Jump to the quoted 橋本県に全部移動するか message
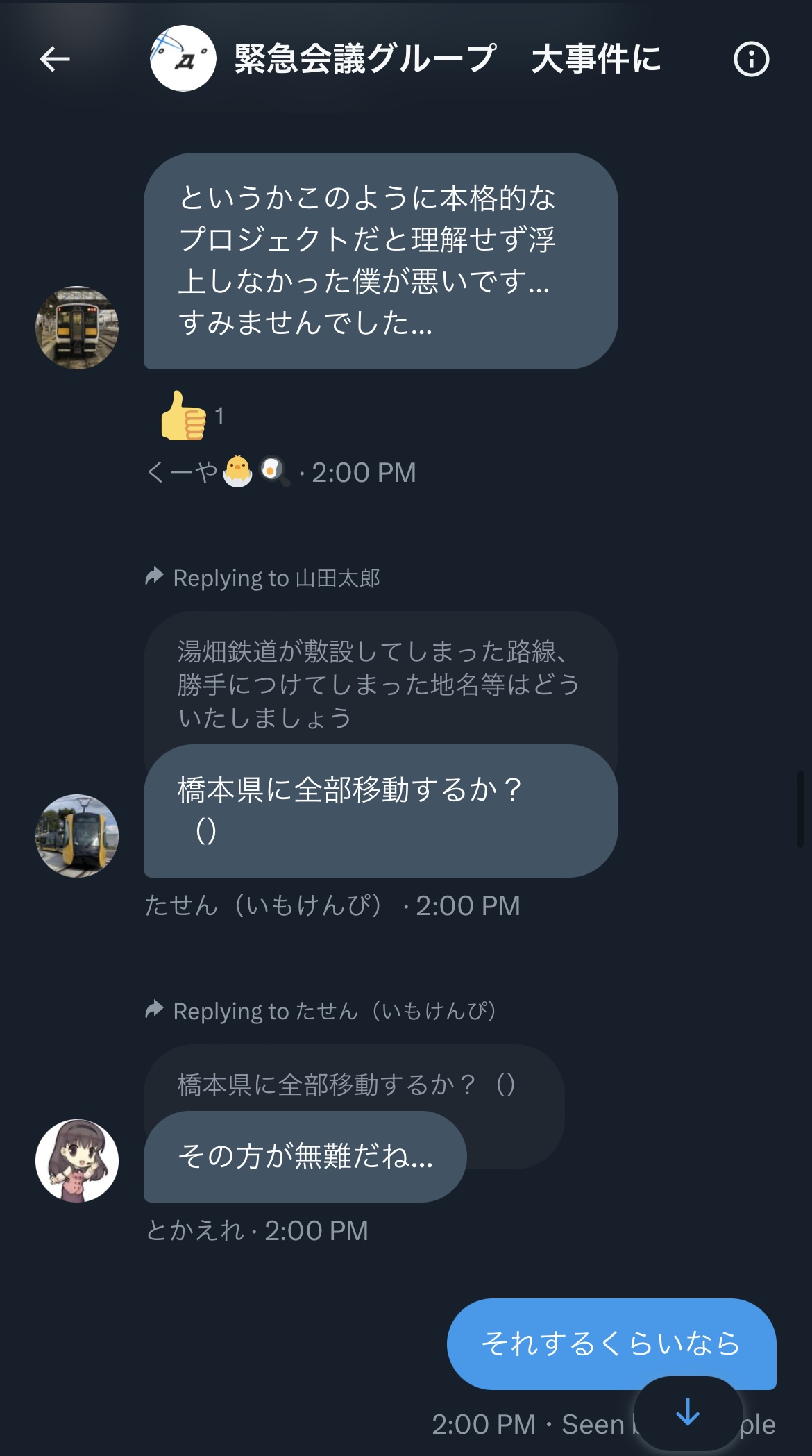 354,1078
